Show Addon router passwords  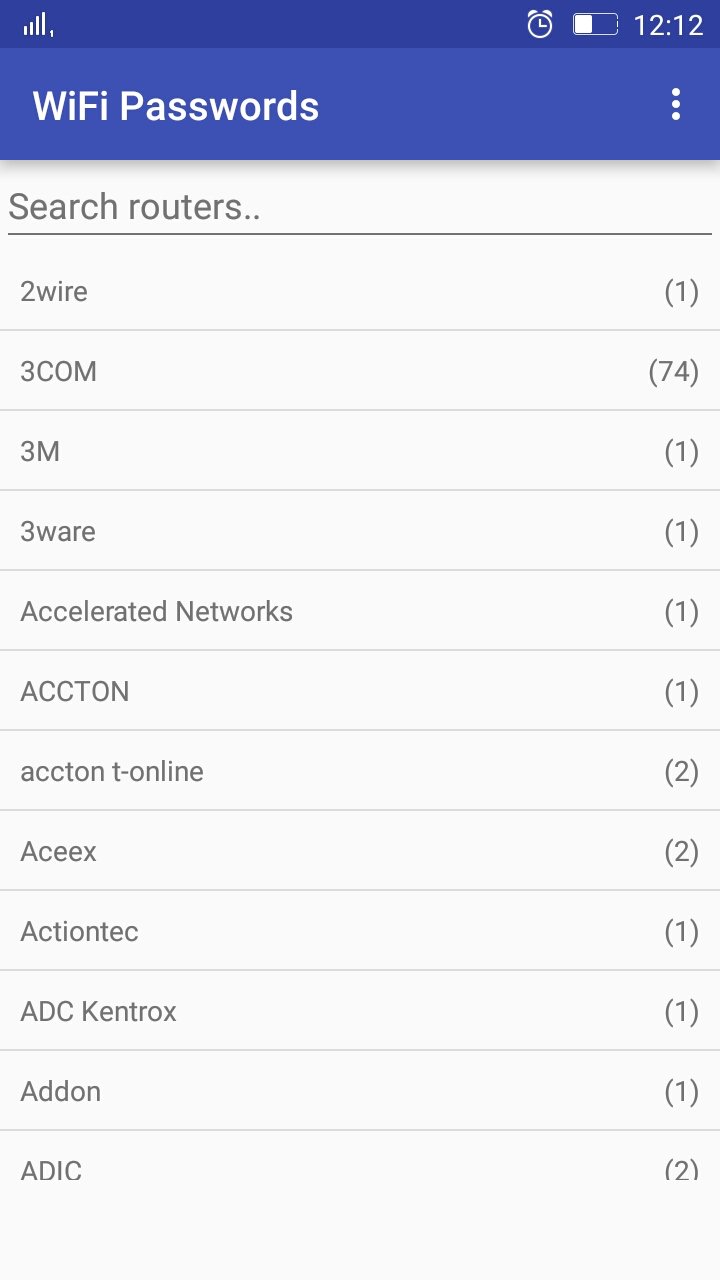click(x=360, y=1091)
